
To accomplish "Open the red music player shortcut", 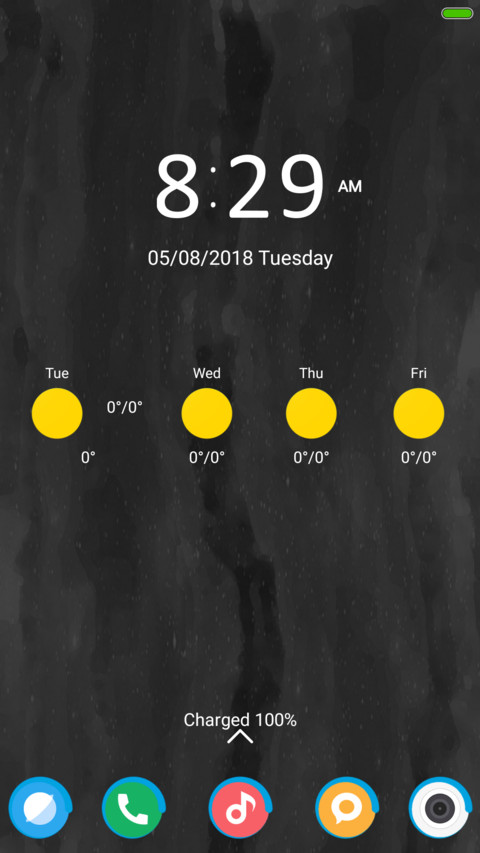I will click(241, 807).
